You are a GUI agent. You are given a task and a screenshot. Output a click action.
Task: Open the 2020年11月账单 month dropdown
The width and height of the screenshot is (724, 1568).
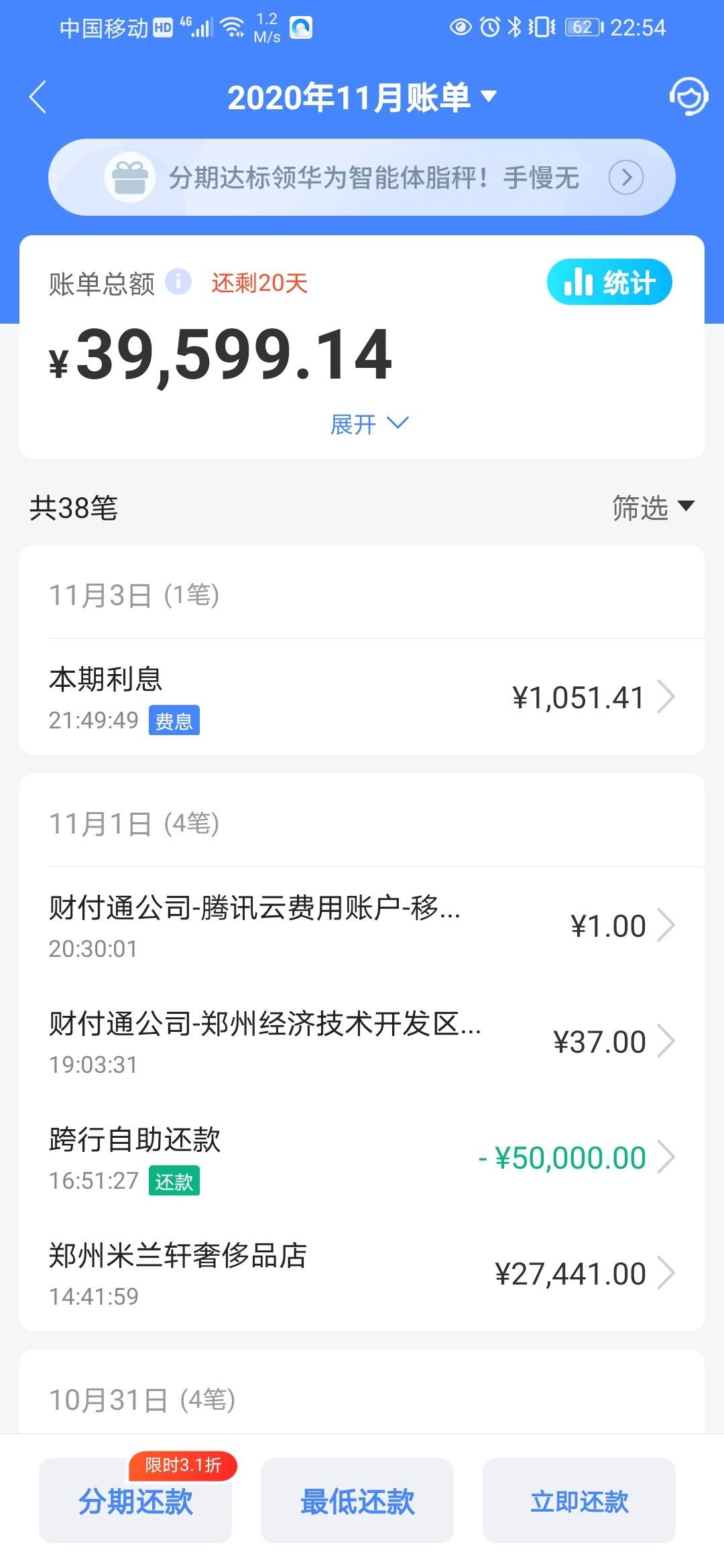[x=362, y=98]
